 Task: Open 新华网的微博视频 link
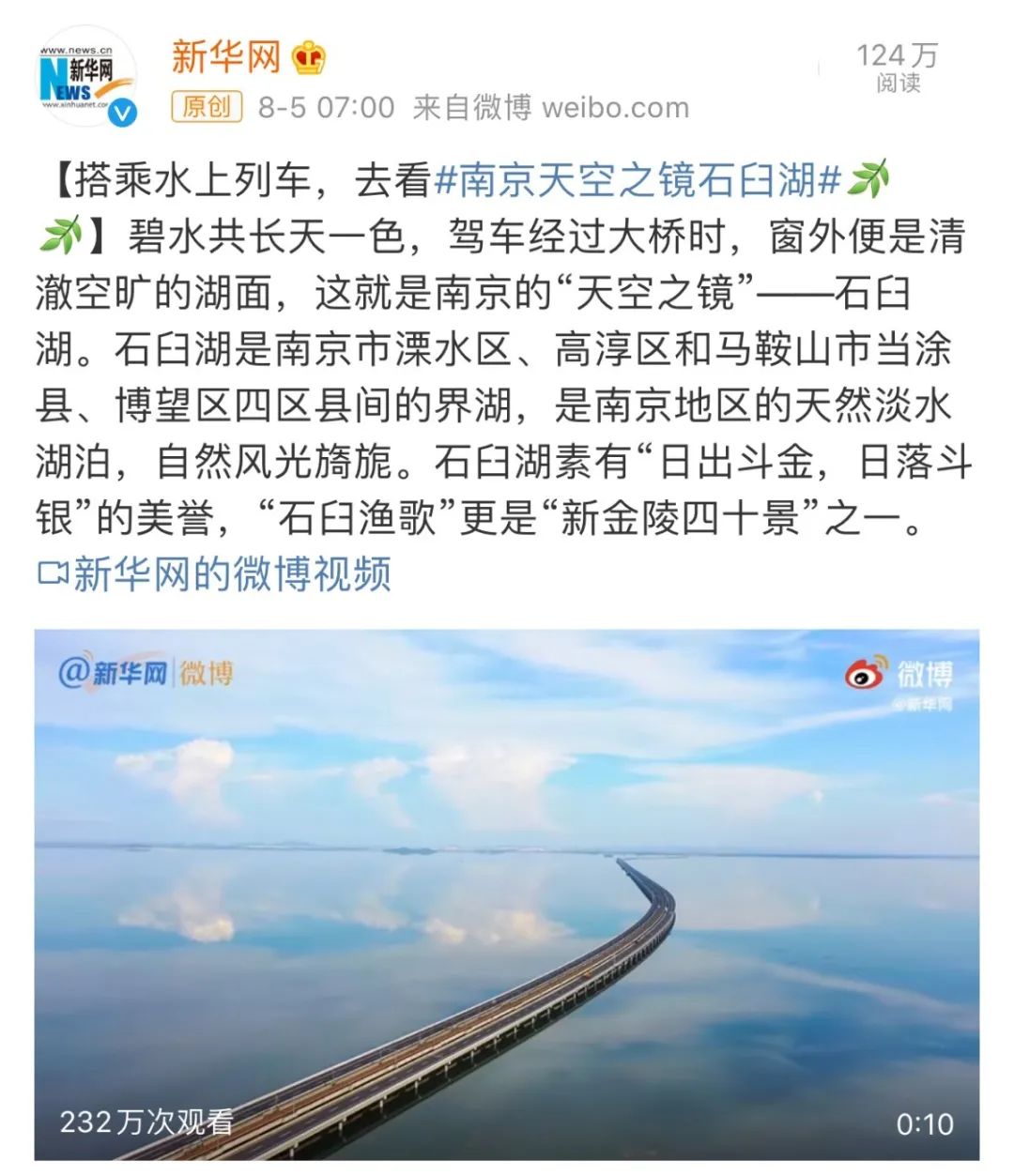point(215,573)
